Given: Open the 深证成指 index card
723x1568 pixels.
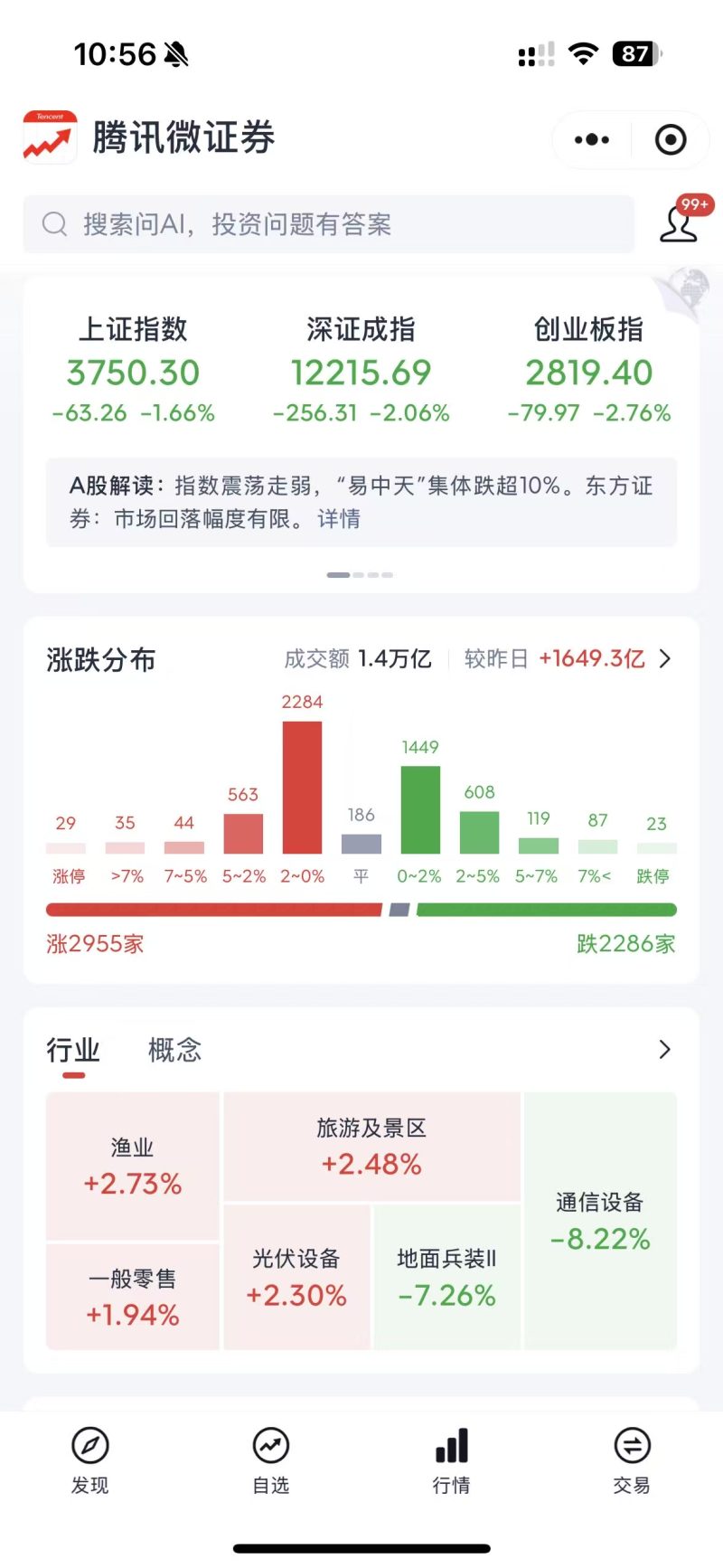Looking at the screenshot, I should tap(361, 371).
